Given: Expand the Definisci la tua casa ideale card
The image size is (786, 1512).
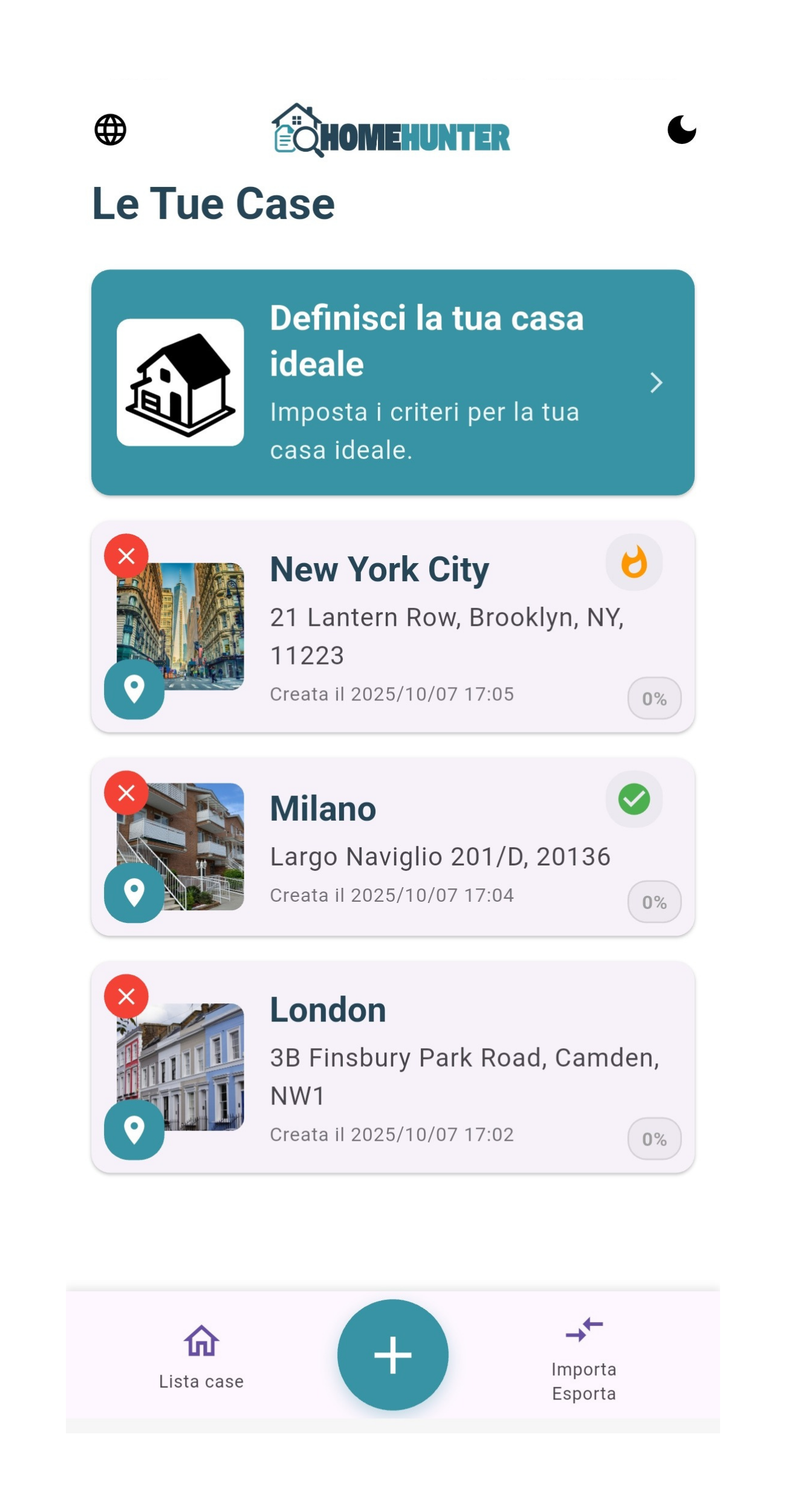Looking at the screenshot, I should click(x=657, y=383).
